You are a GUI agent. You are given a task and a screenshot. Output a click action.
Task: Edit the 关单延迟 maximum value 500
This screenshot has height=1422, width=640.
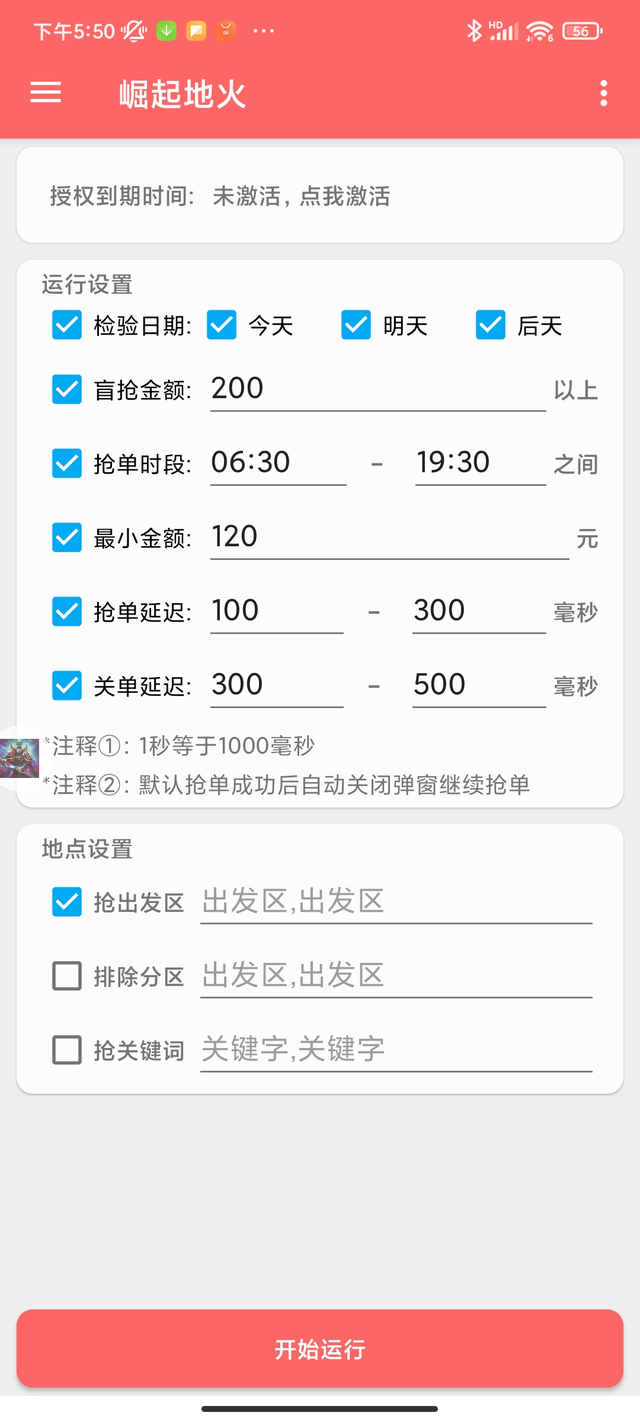479,685
